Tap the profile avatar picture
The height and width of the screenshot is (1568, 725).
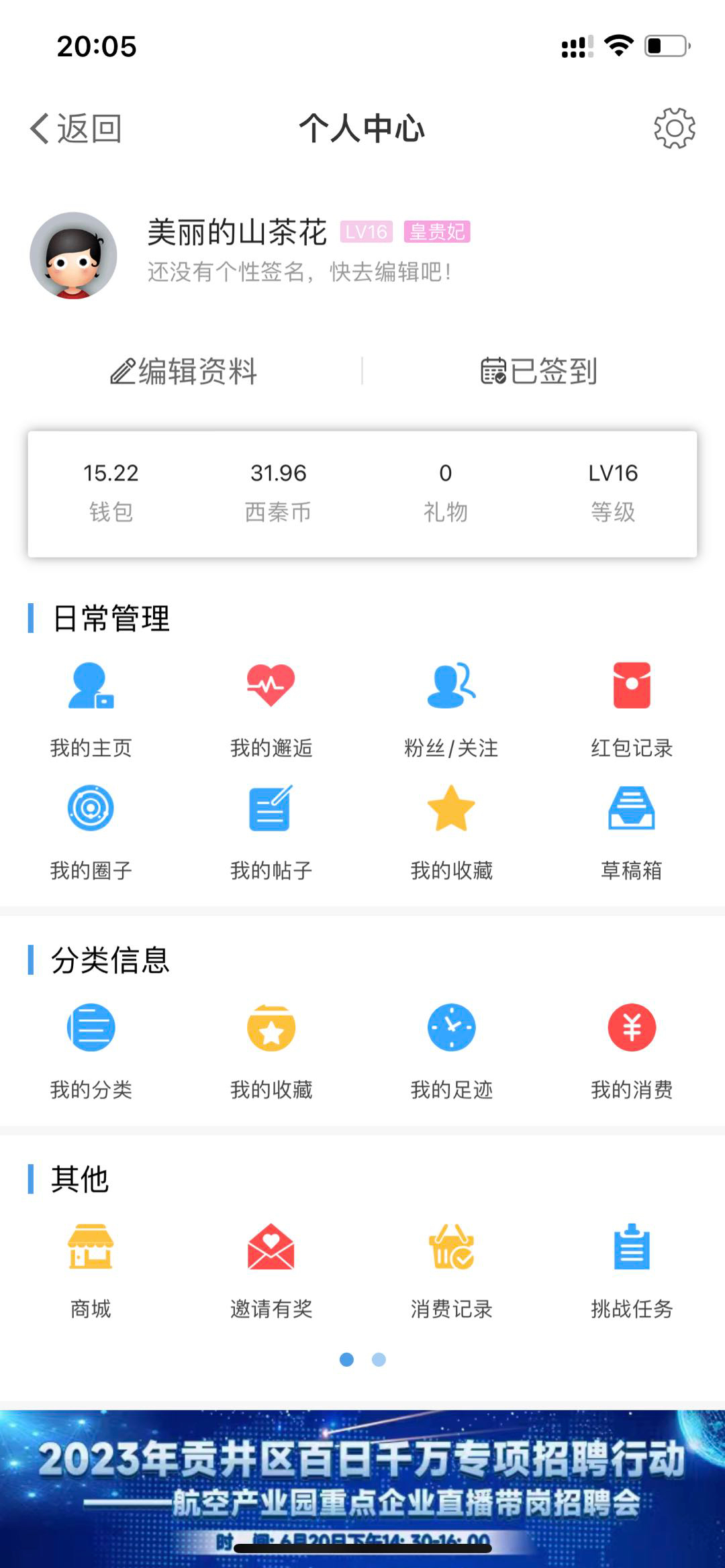(73, 256)
